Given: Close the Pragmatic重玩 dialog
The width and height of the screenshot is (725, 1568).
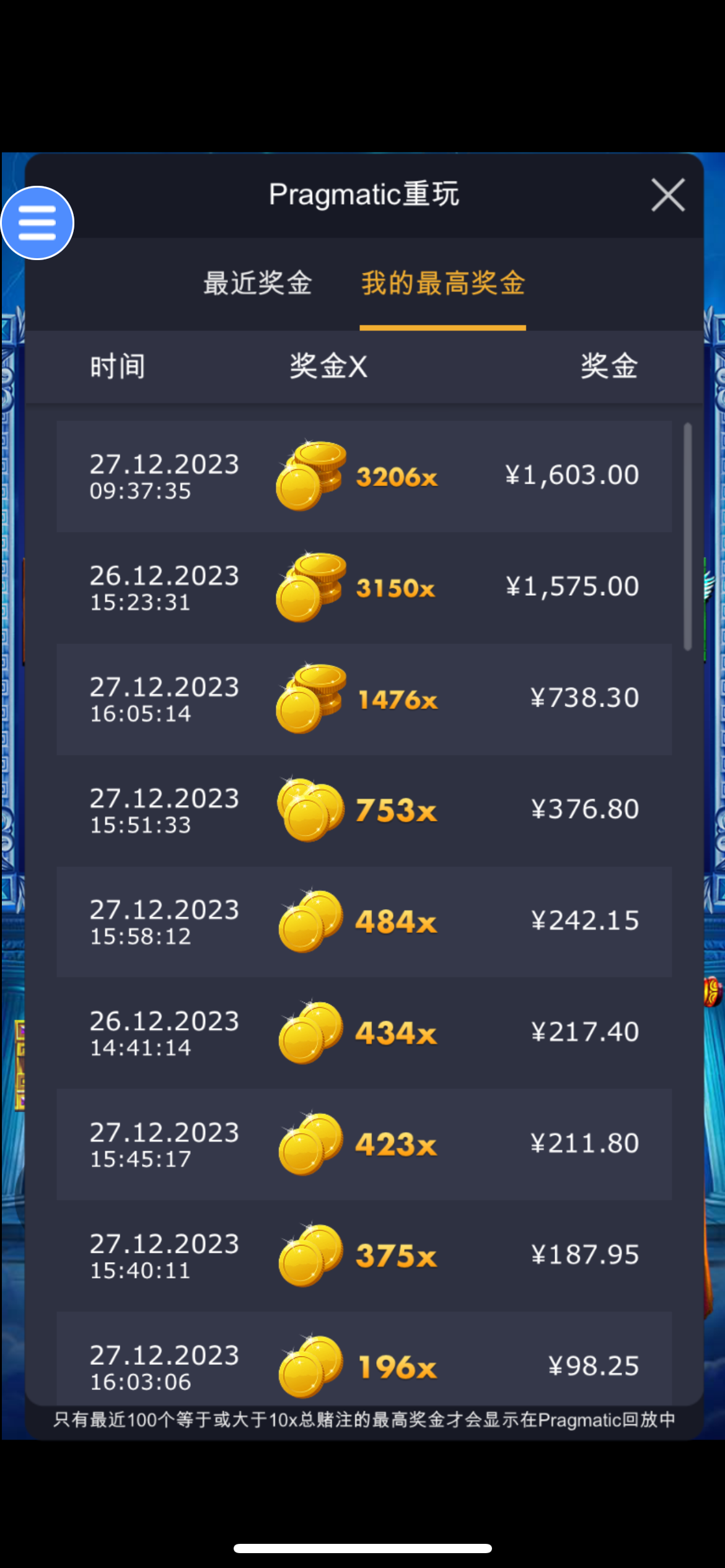Looking at the screenshot, I should (x=667, y=195).
